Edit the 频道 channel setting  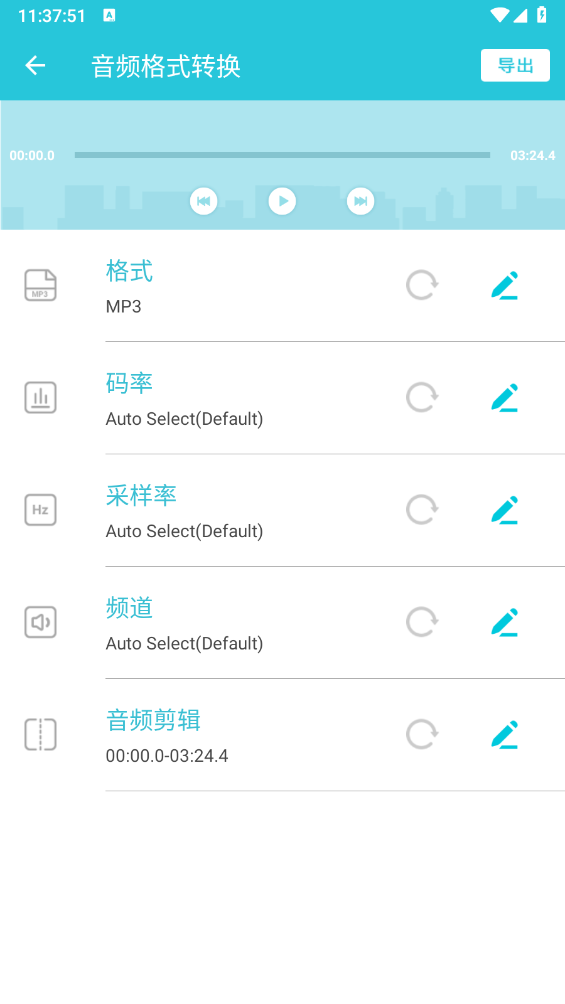point(505,622)
